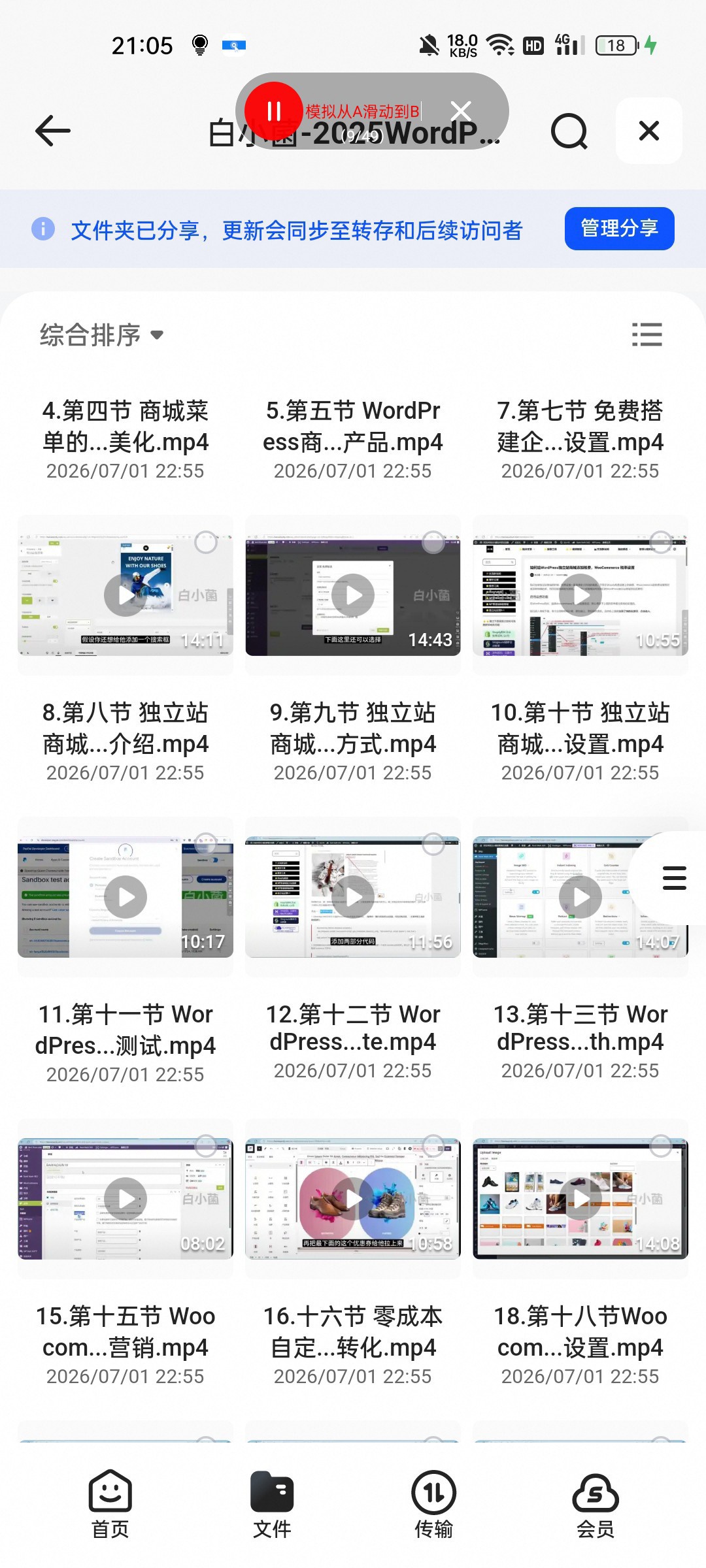Dismiss the floating recording overlay
The image size is (706, 1568).
point(461,111)
